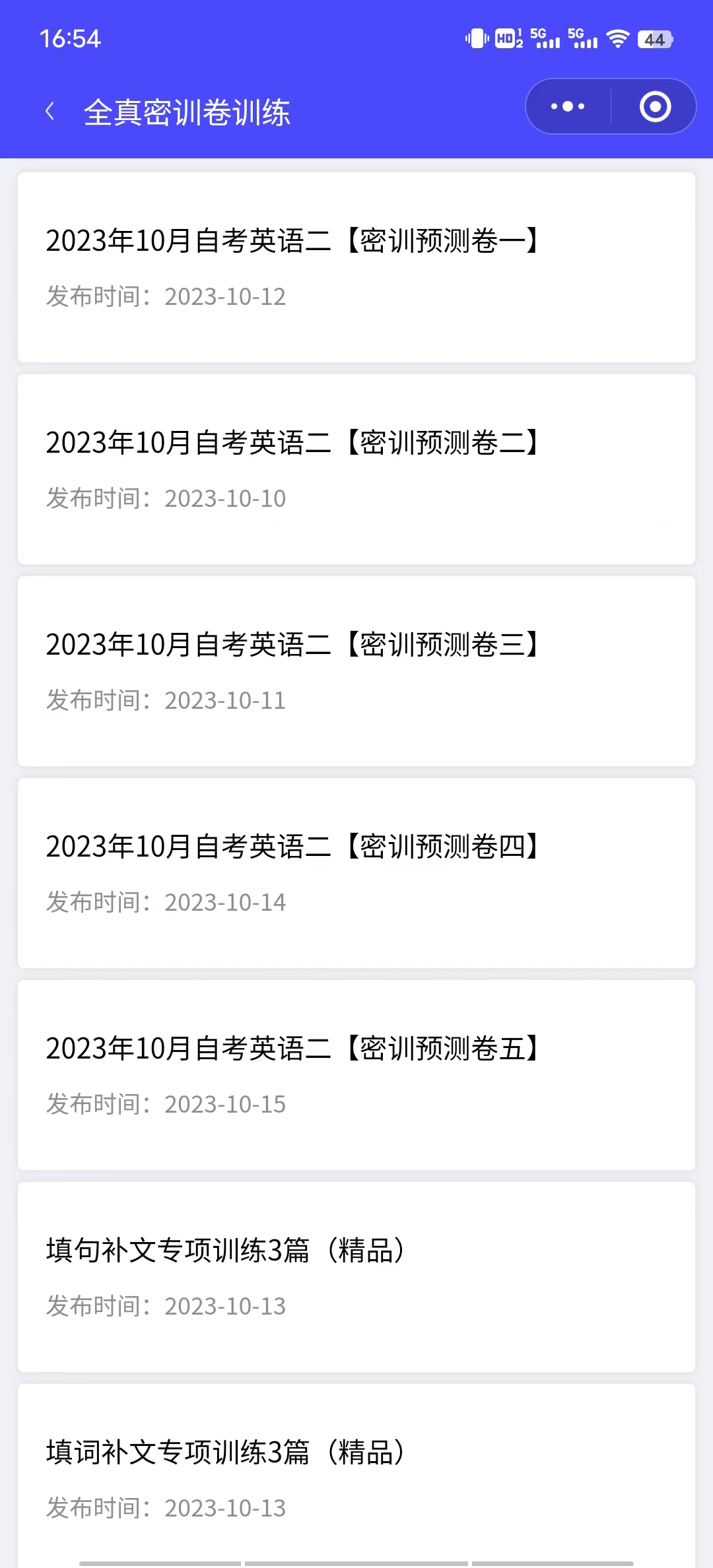Open the mini program more options menu
Viewport: 713px width, 1568px height.
[x=568, y=107]
